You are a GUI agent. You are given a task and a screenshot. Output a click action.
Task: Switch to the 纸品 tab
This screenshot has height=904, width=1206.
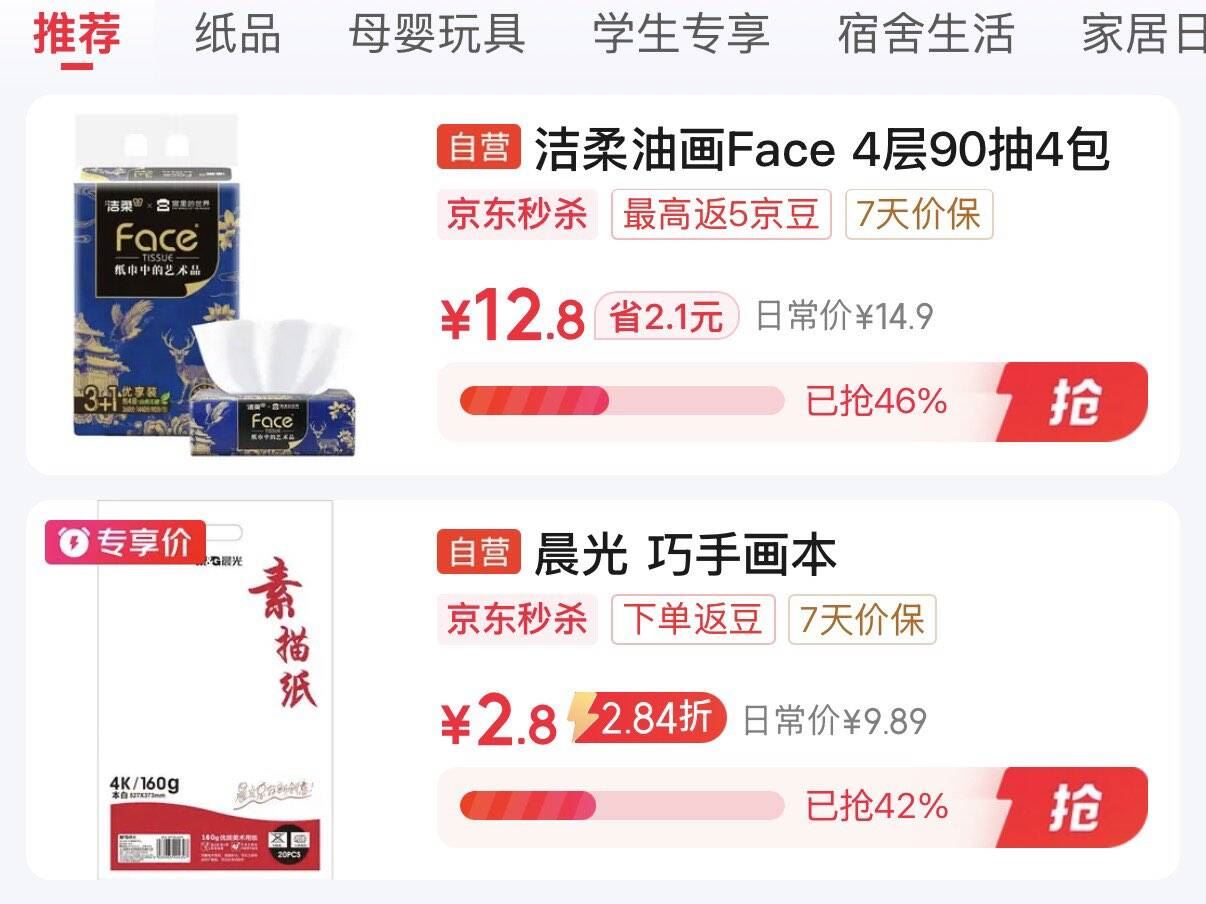coord(237,33)
